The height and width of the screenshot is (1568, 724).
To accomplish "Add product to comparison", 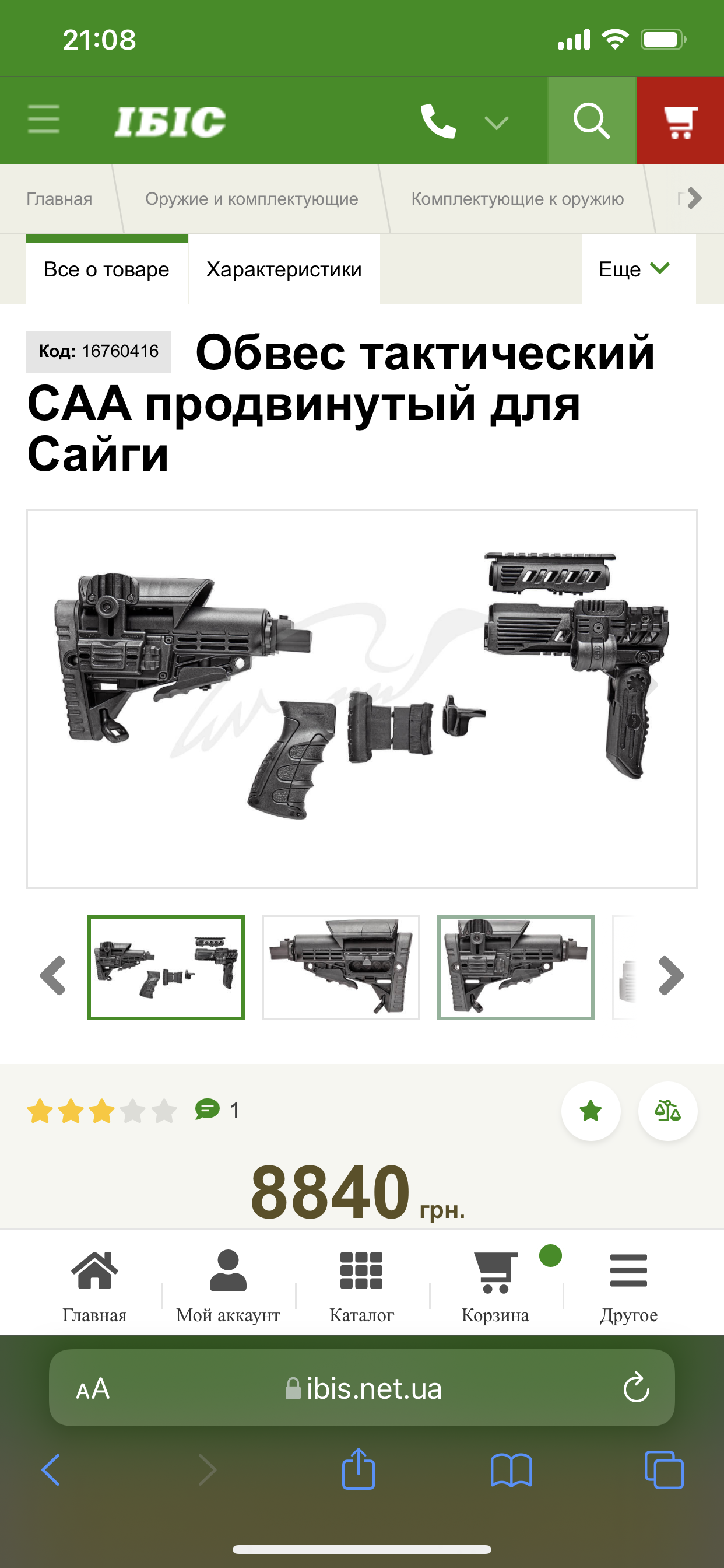I will pyautogui.click(x=667, y=1111).
